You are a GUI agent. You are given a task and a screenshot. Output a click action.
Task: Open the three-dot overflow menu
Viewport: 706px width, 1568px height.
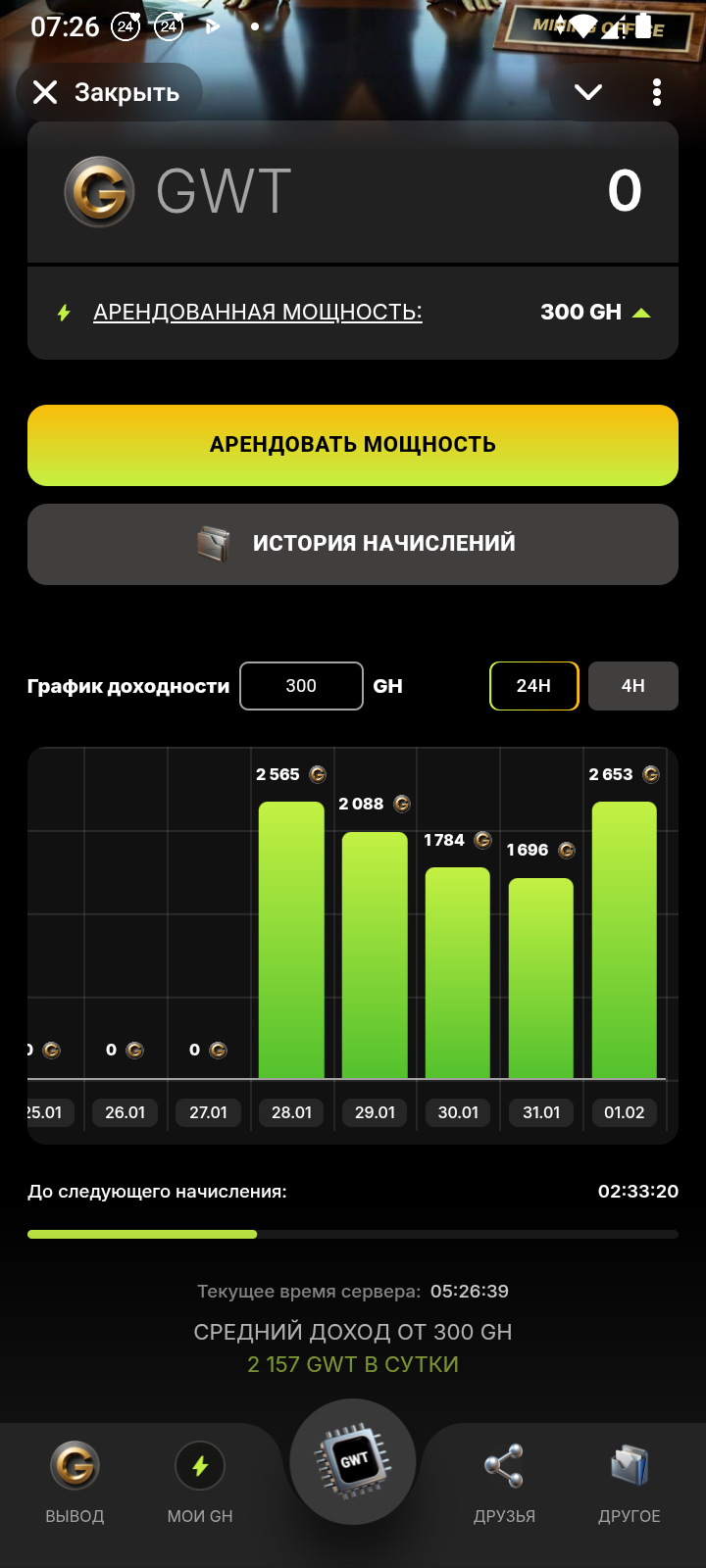coord(657,92)
